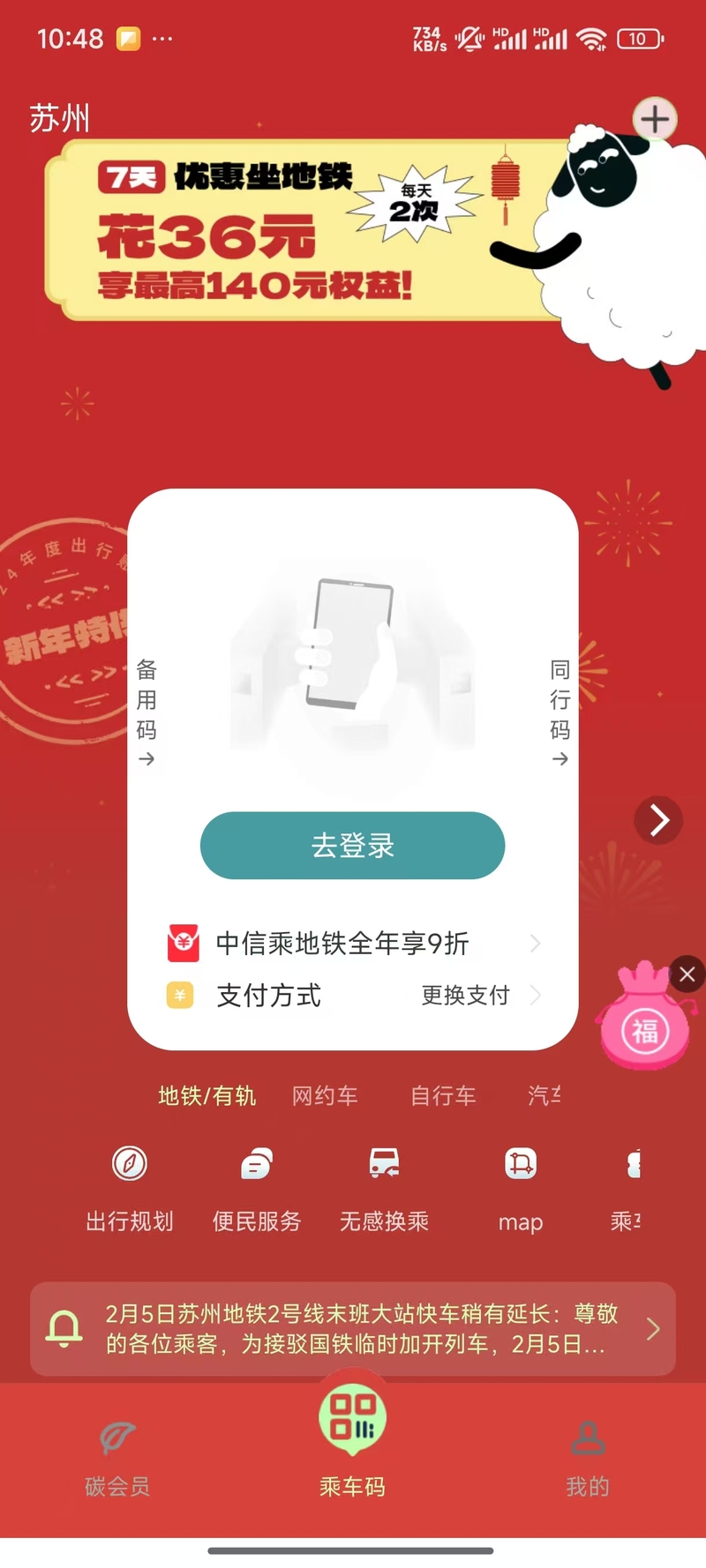Open the map shortcut
706x1568 pixels.
520,1189
